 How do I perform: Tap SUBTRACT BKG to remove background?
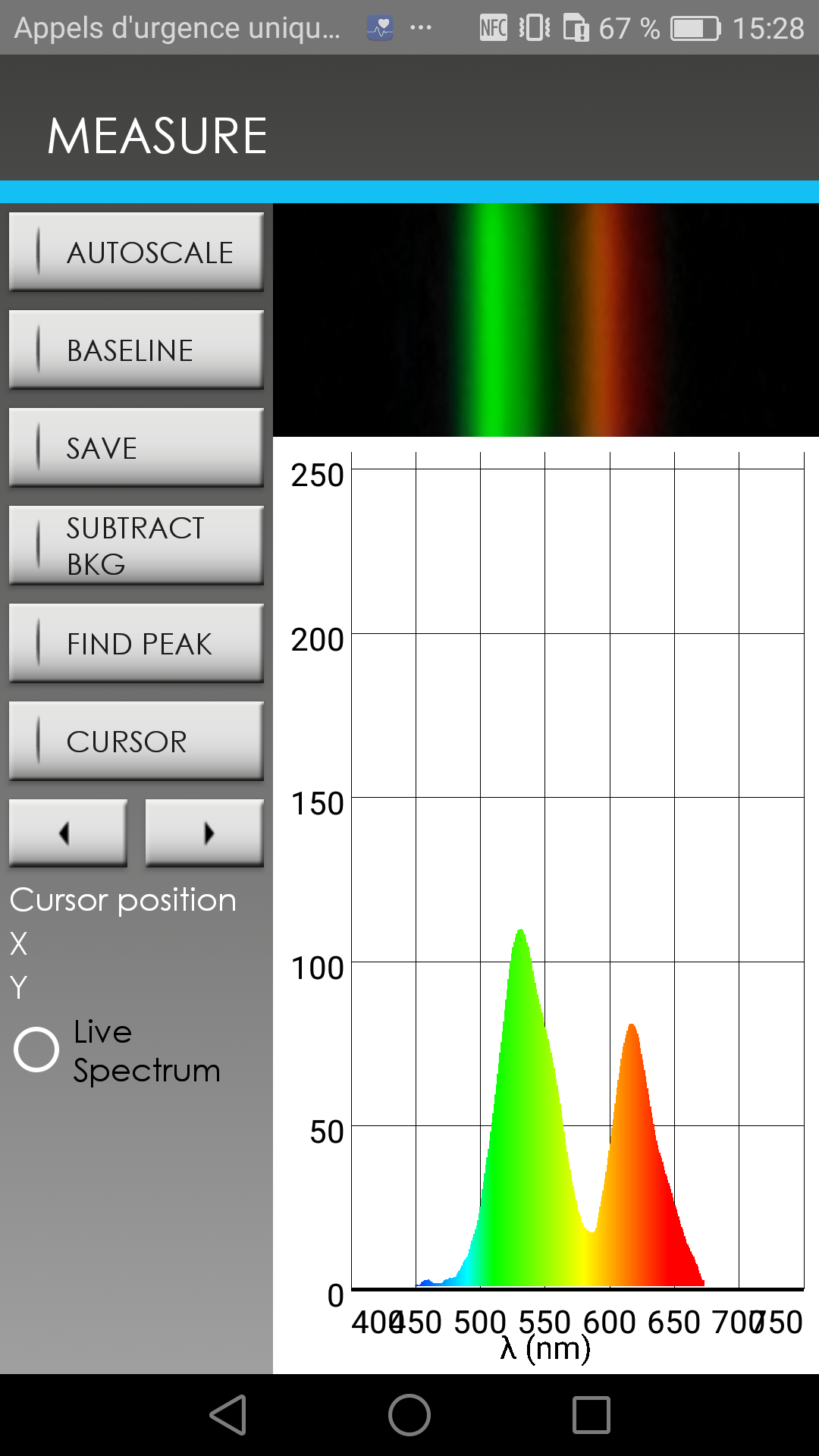[x=136, y=545]
